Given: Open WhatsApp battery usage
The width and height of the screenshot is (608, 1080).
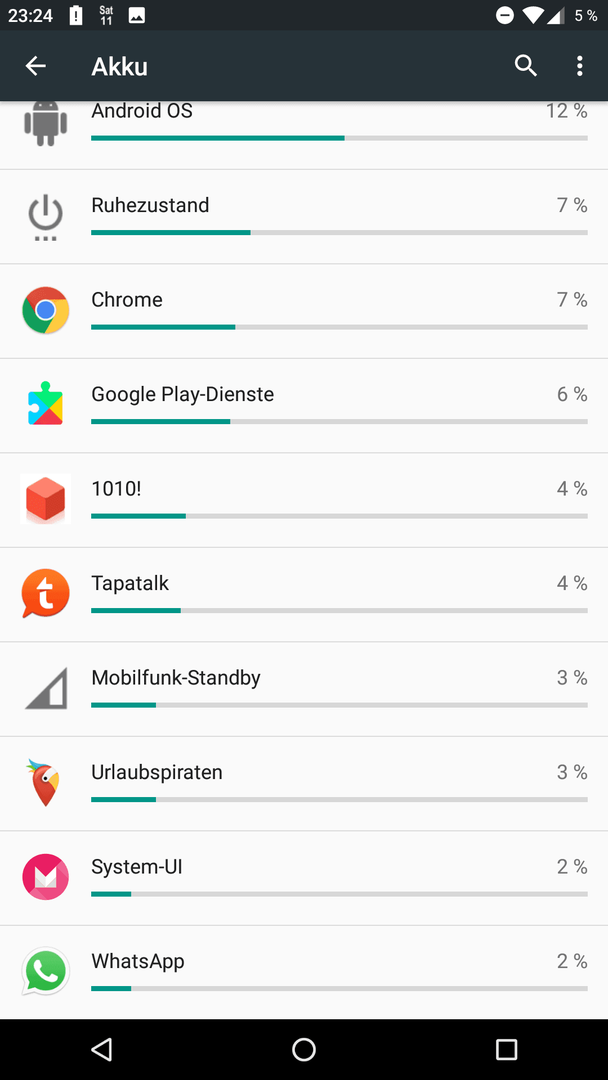Looking at the screenshot, I should 304,972.
